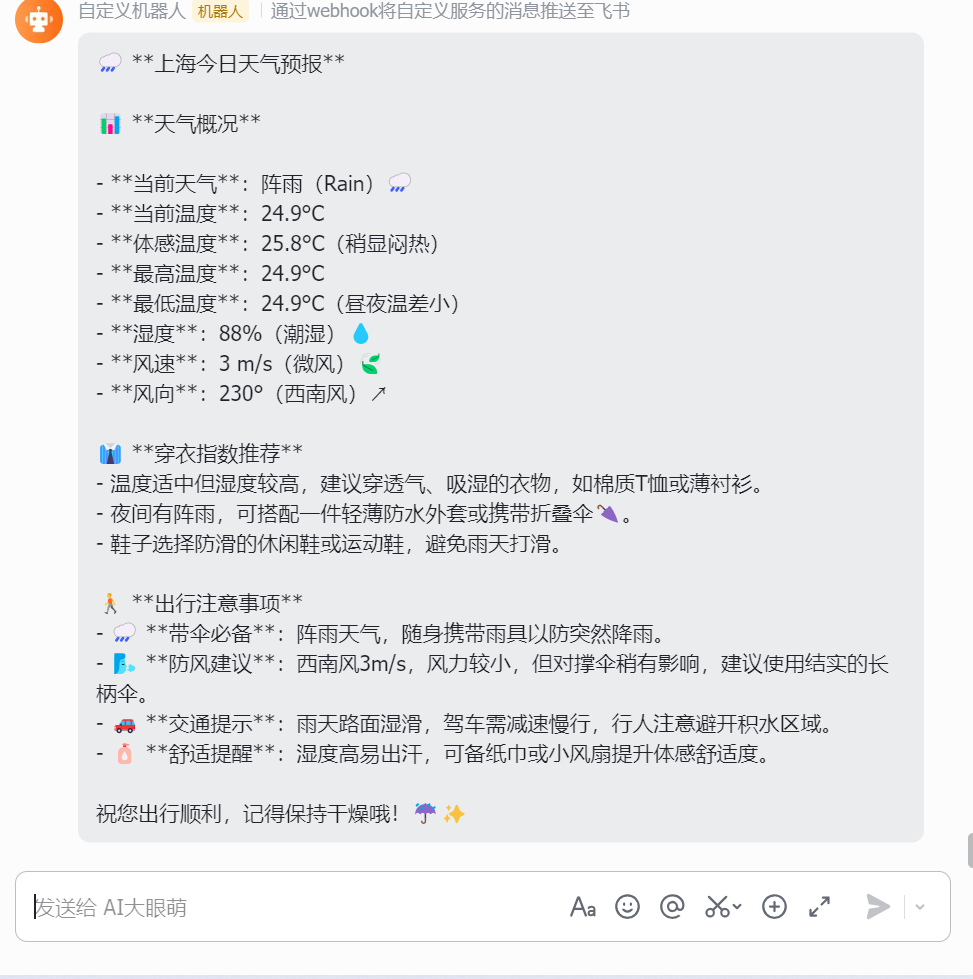Expand the message editor to full size
The image size is (973, 979).
coord(819,907)
